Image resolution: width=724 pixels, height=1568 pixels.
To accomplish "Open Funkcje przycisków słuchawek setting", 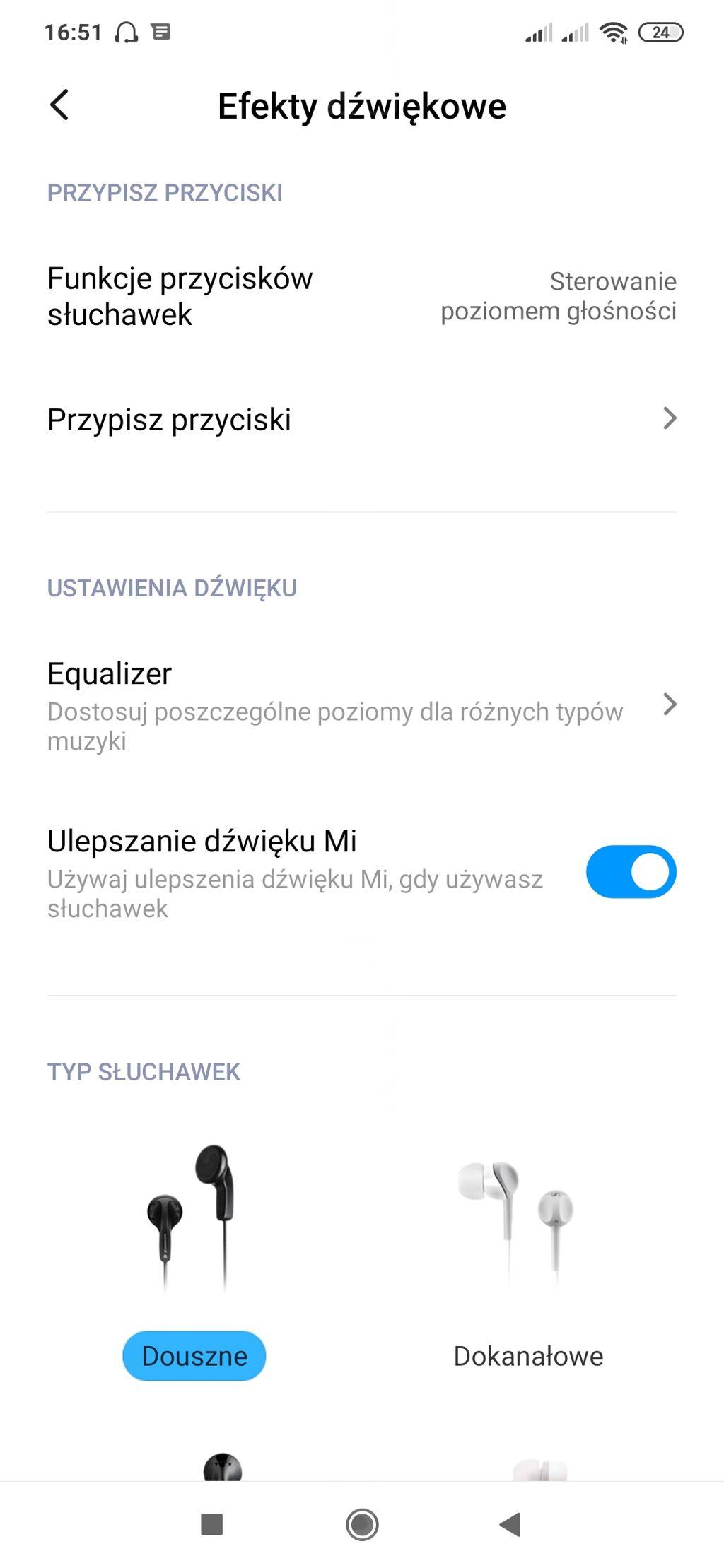I will pos(361,297).
